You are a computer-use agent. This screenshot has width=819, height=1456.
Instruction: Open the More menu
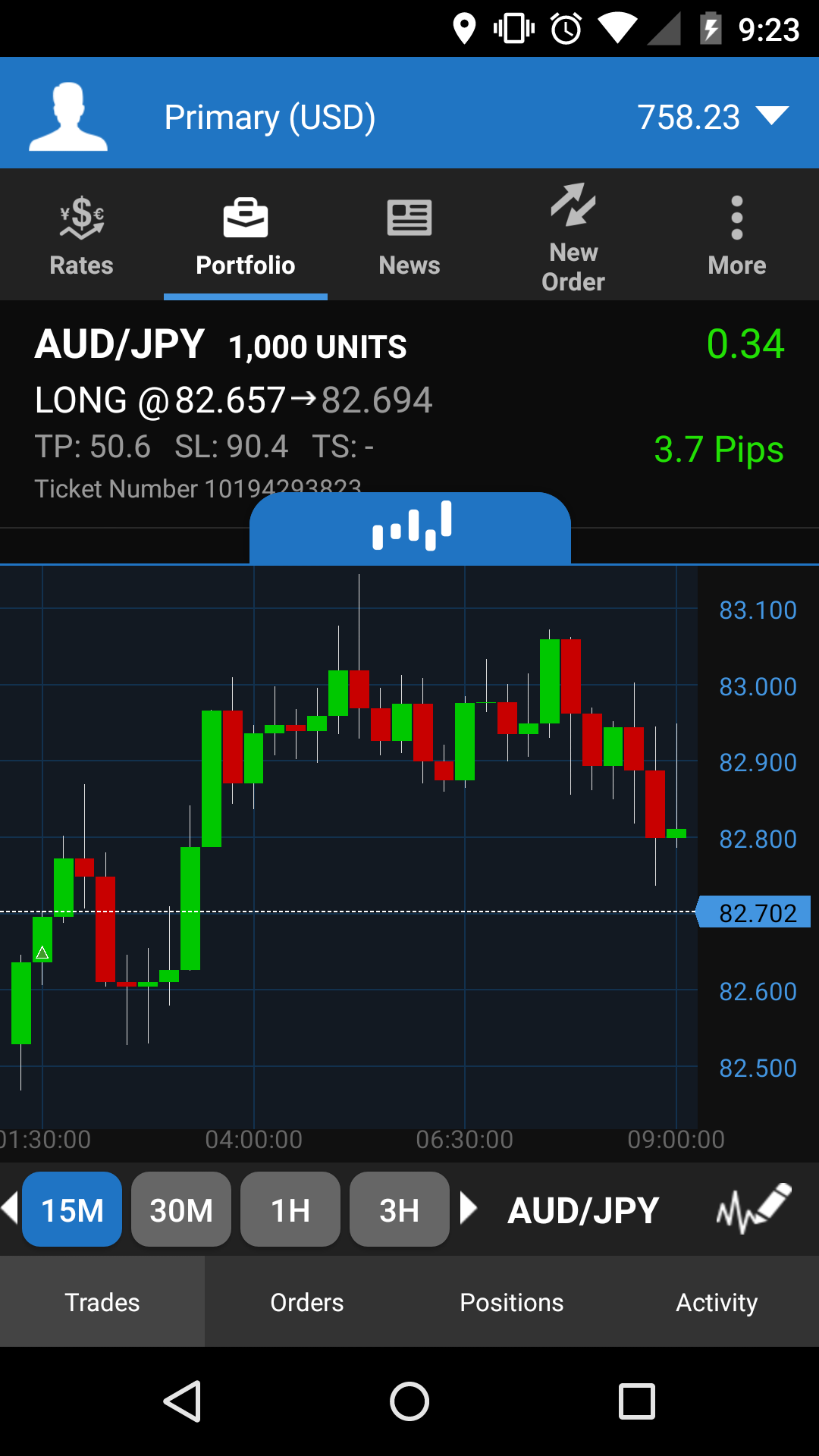pyautogui.click(x=736, y=236)
